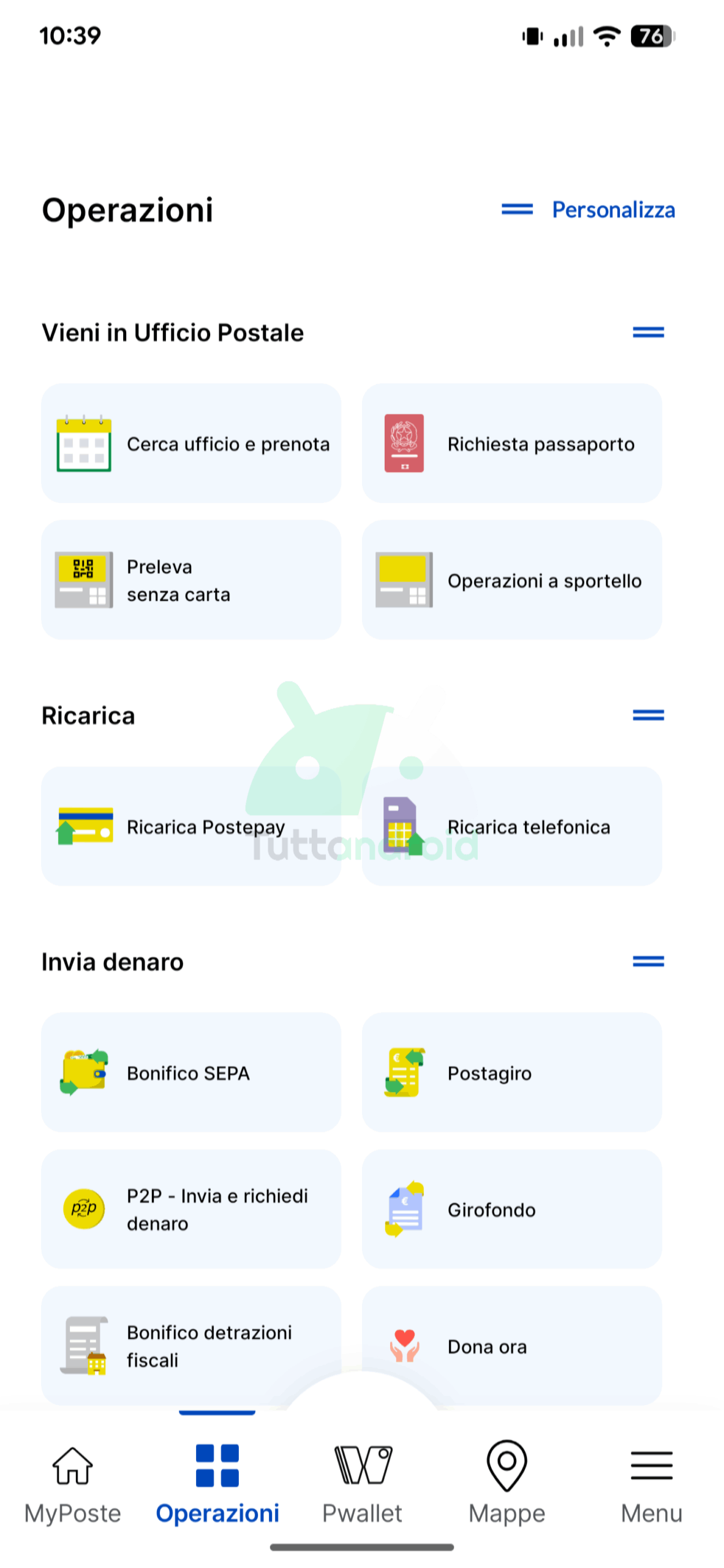Open the Postagiro card
Screen dimensions: 724x1568
coord(511,1072)
